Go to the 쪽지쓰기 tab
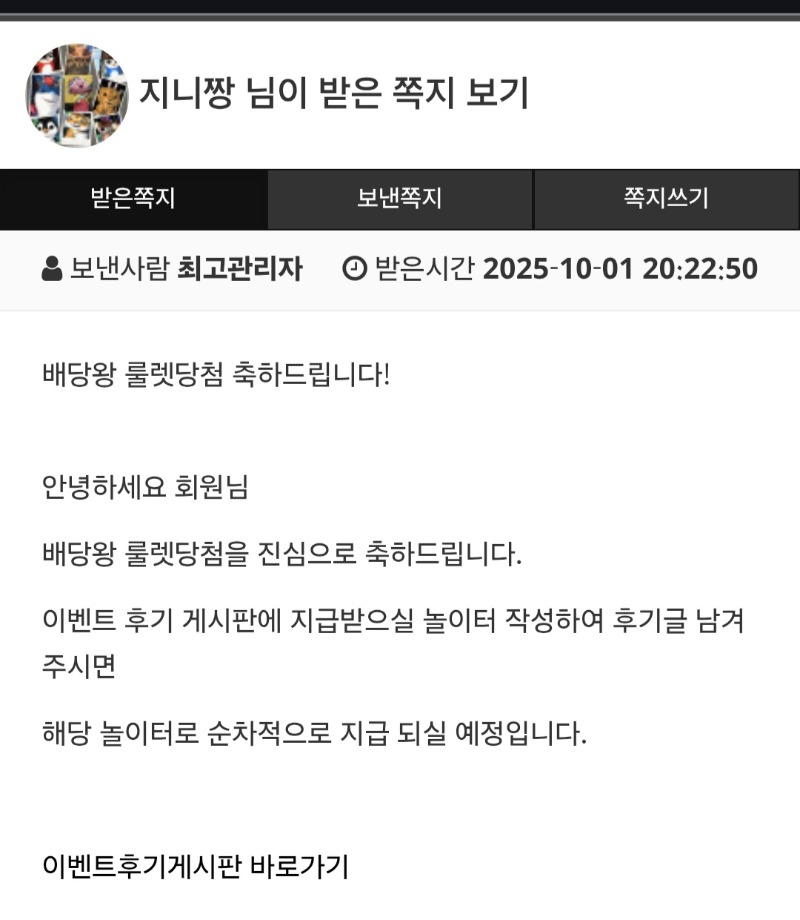Screen dimensions: 800x920 [x=666, y=199]
